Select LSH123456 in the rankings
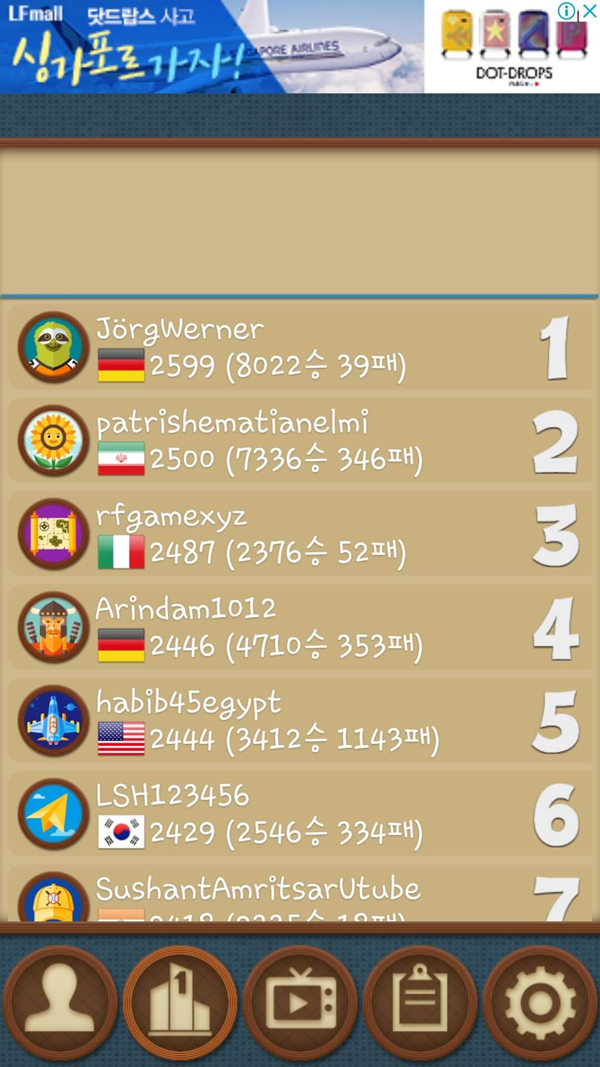This screenshot has width=600, height=1067. [300, 813]
